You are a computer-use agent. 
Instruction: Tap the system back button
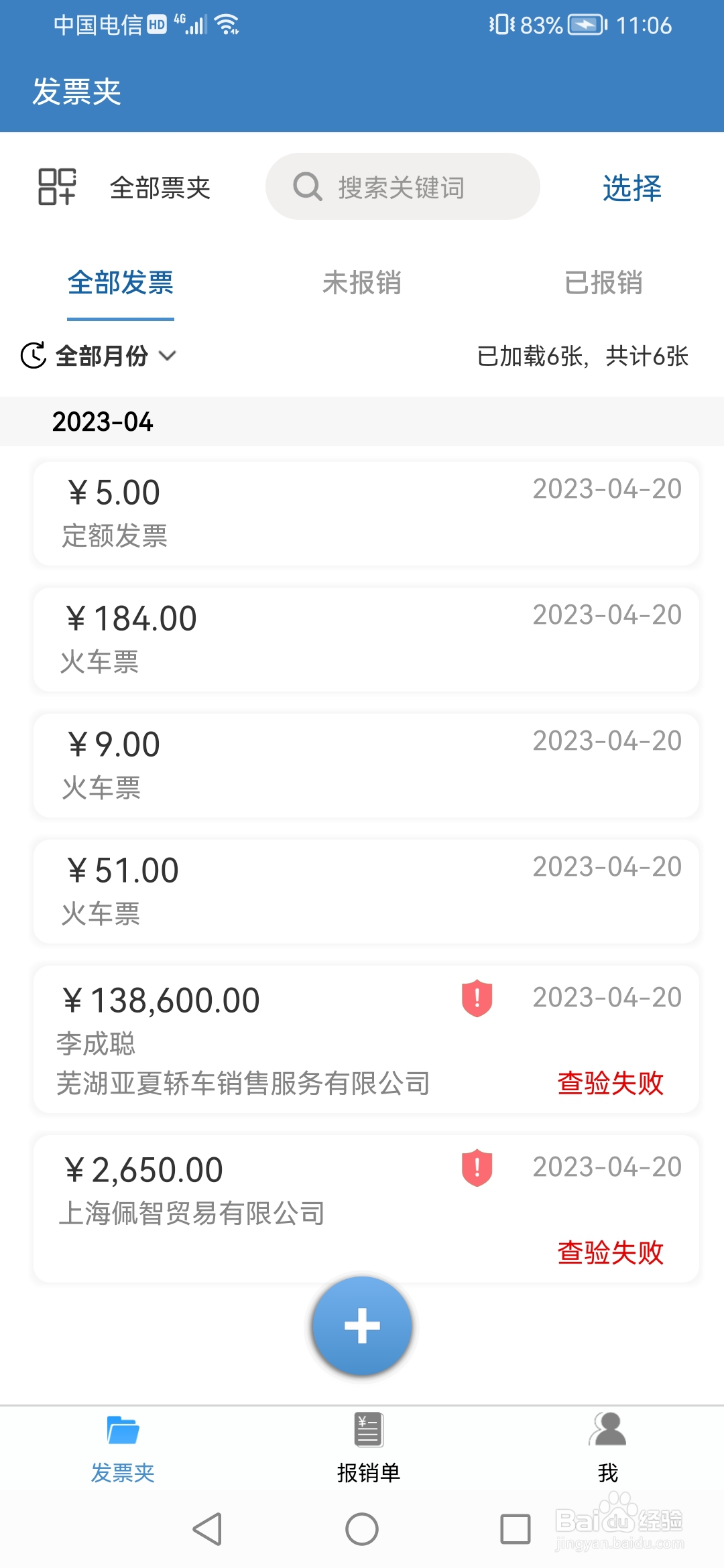[208, 1529]
